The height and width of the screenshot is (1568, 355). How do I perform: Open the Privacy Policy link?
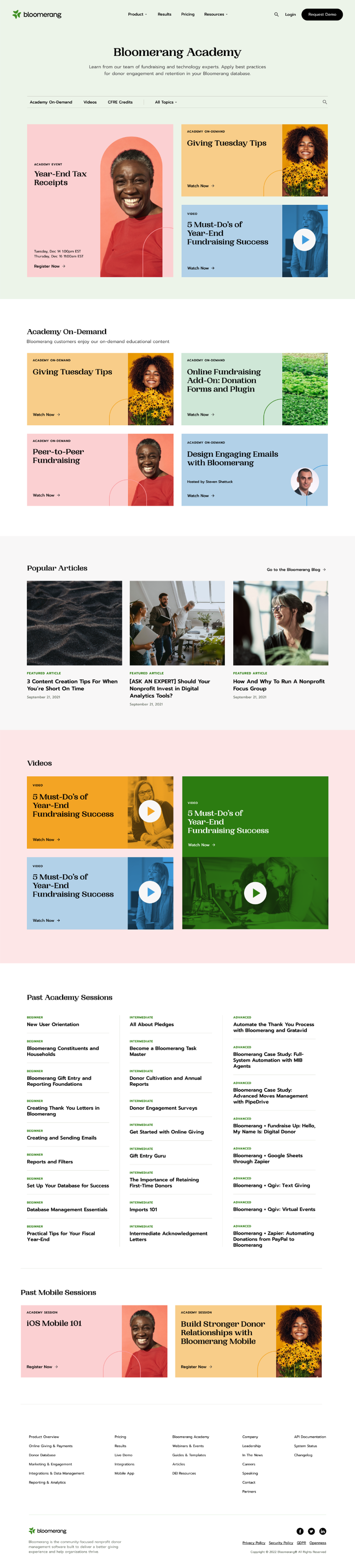[x=253, y=1542]
